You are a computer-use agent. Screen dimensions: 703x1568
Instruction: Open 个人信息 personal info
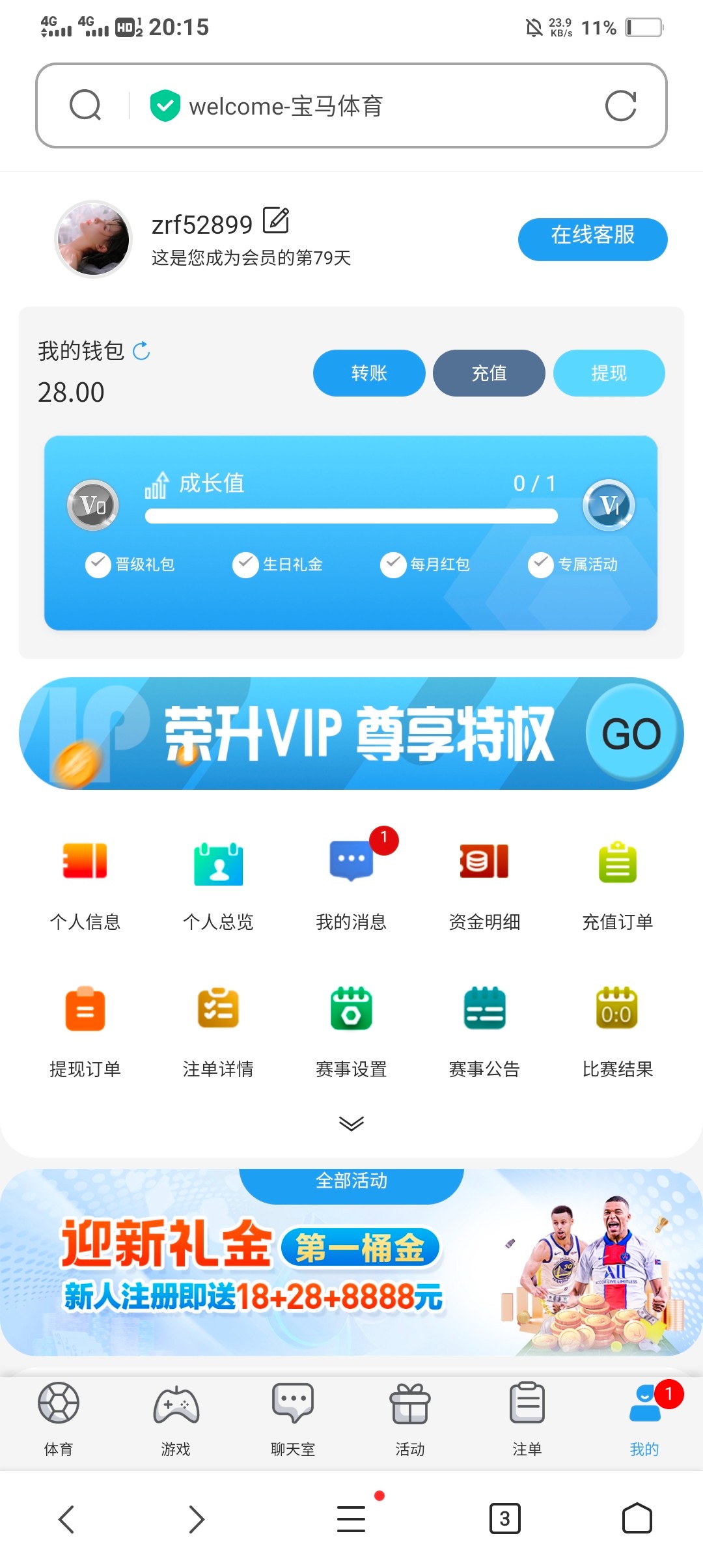point(85,879)
